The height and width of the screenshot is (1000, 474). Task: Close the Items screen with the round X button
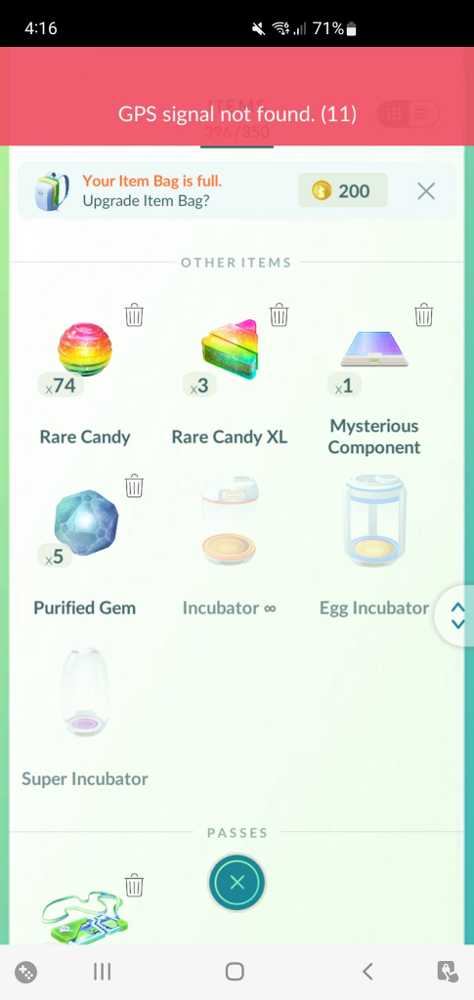coord(237,883)
